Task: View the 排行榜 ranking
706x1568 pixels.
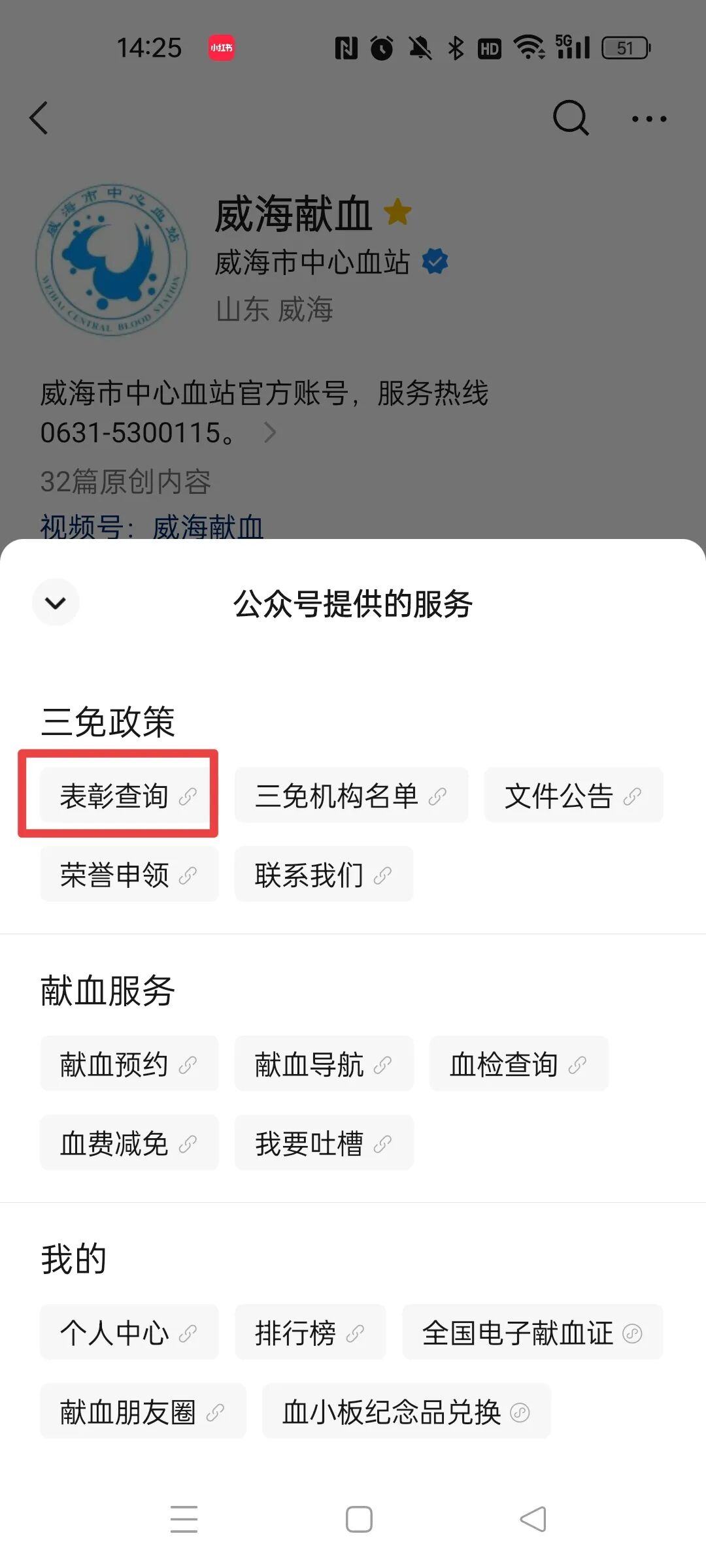Action: click(x=310, y=1332)
